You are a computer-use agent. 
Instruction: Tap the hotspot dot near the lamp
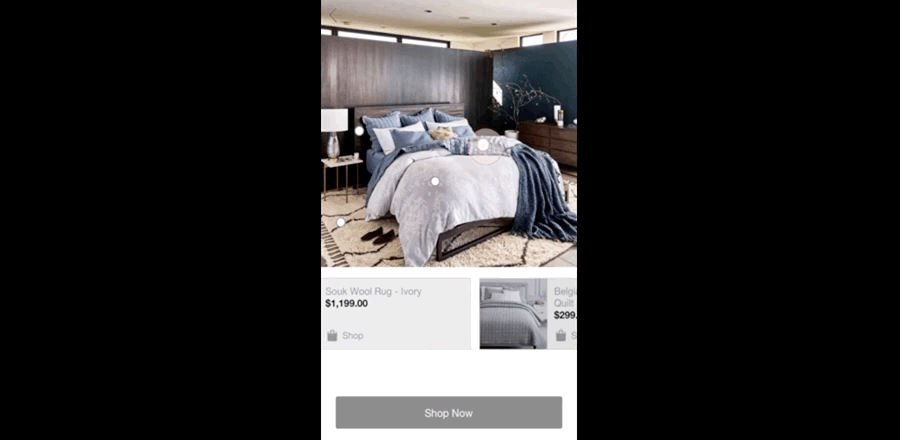359,131
